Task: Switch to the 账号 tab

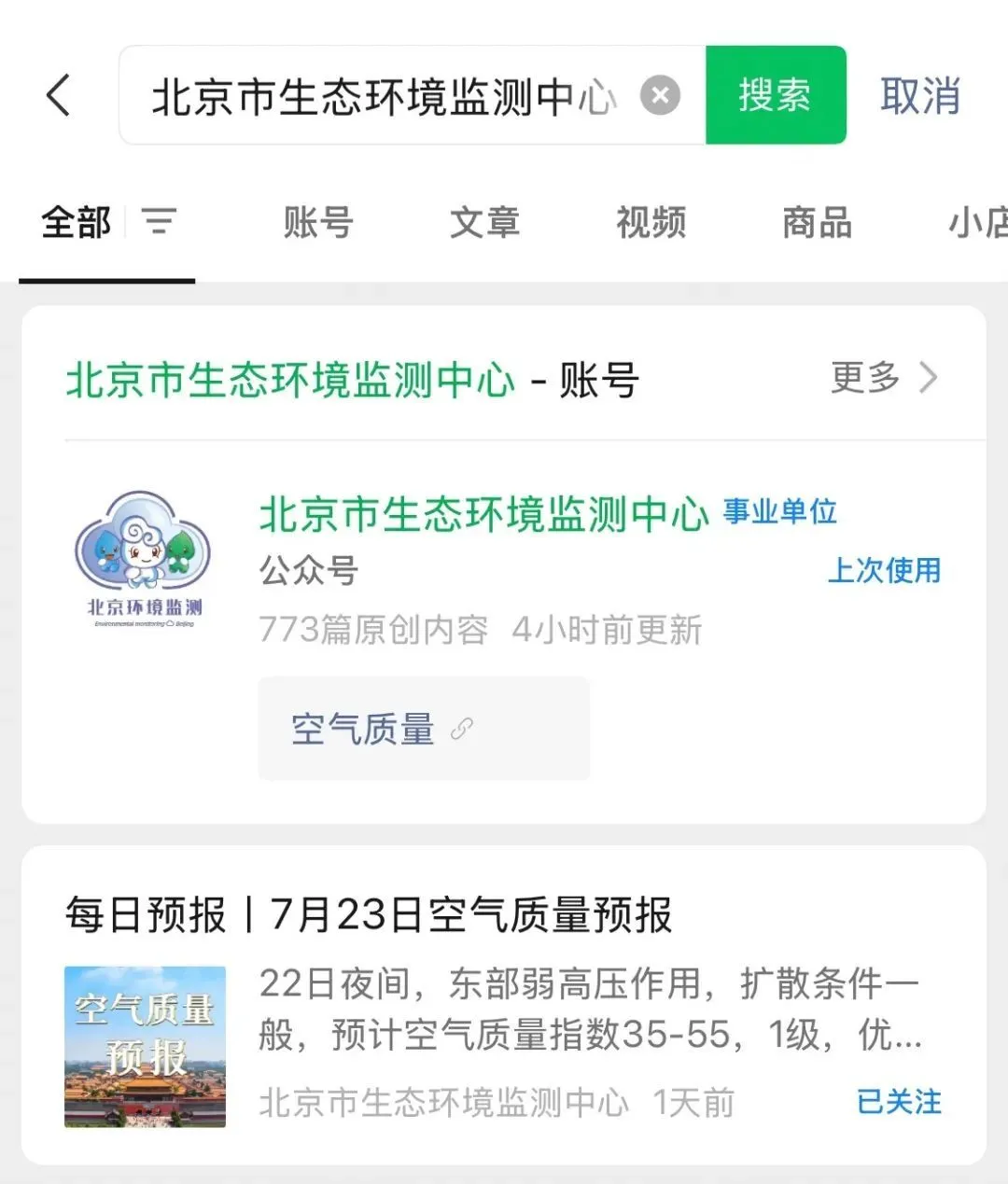Action: (317, 223)
